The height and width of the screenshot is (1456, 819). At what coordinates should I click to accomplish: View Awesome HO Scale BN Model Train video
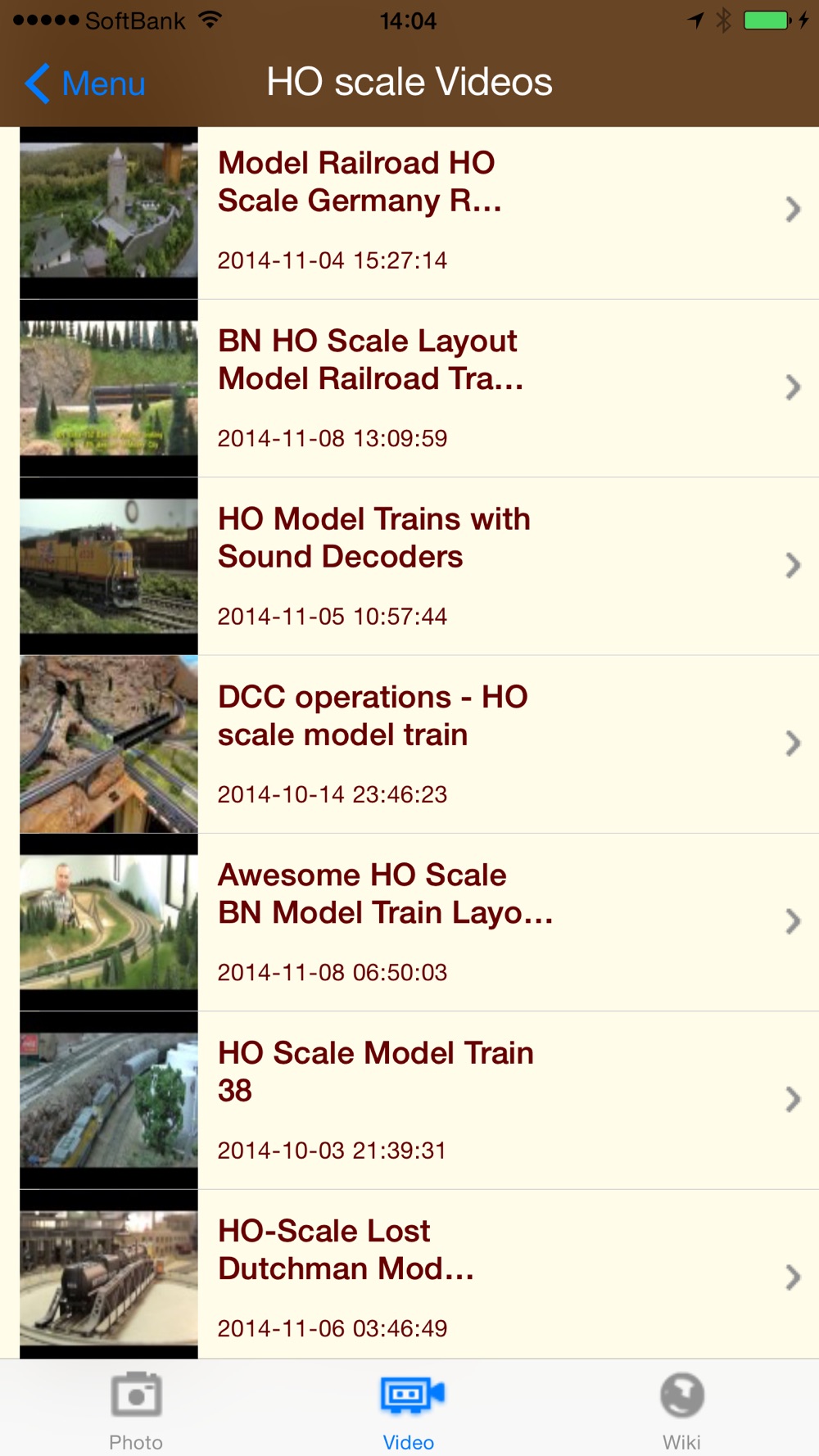pos(409,922)
